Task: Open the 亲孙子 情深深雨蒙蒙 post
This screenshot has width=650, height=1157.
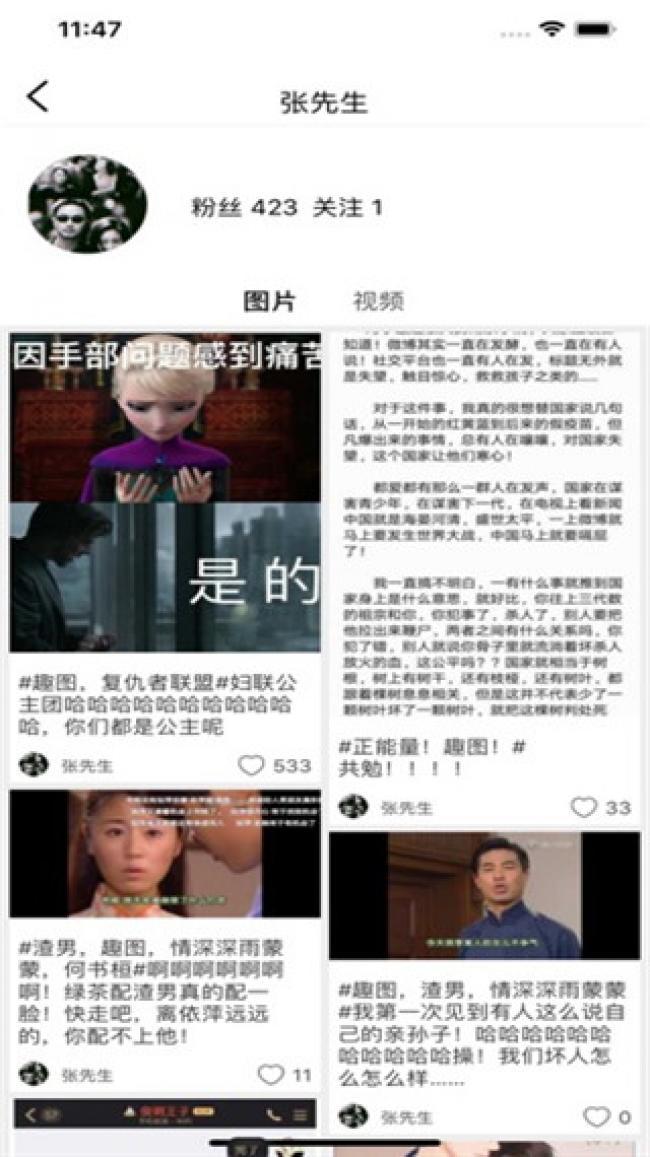Action: pyautogui.click(x=485, y=896)
